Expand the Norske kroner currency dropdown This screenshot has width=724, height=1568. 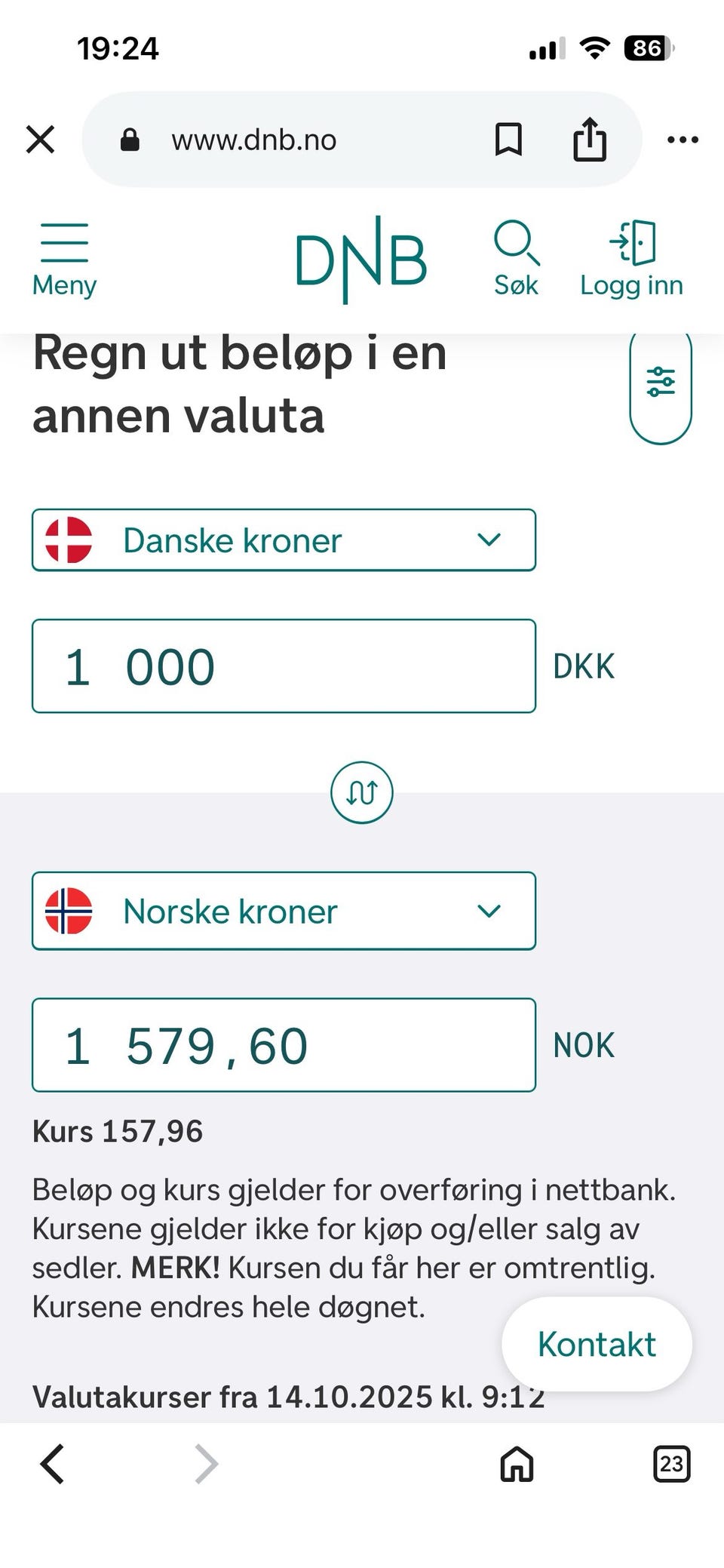click(284, 911)
